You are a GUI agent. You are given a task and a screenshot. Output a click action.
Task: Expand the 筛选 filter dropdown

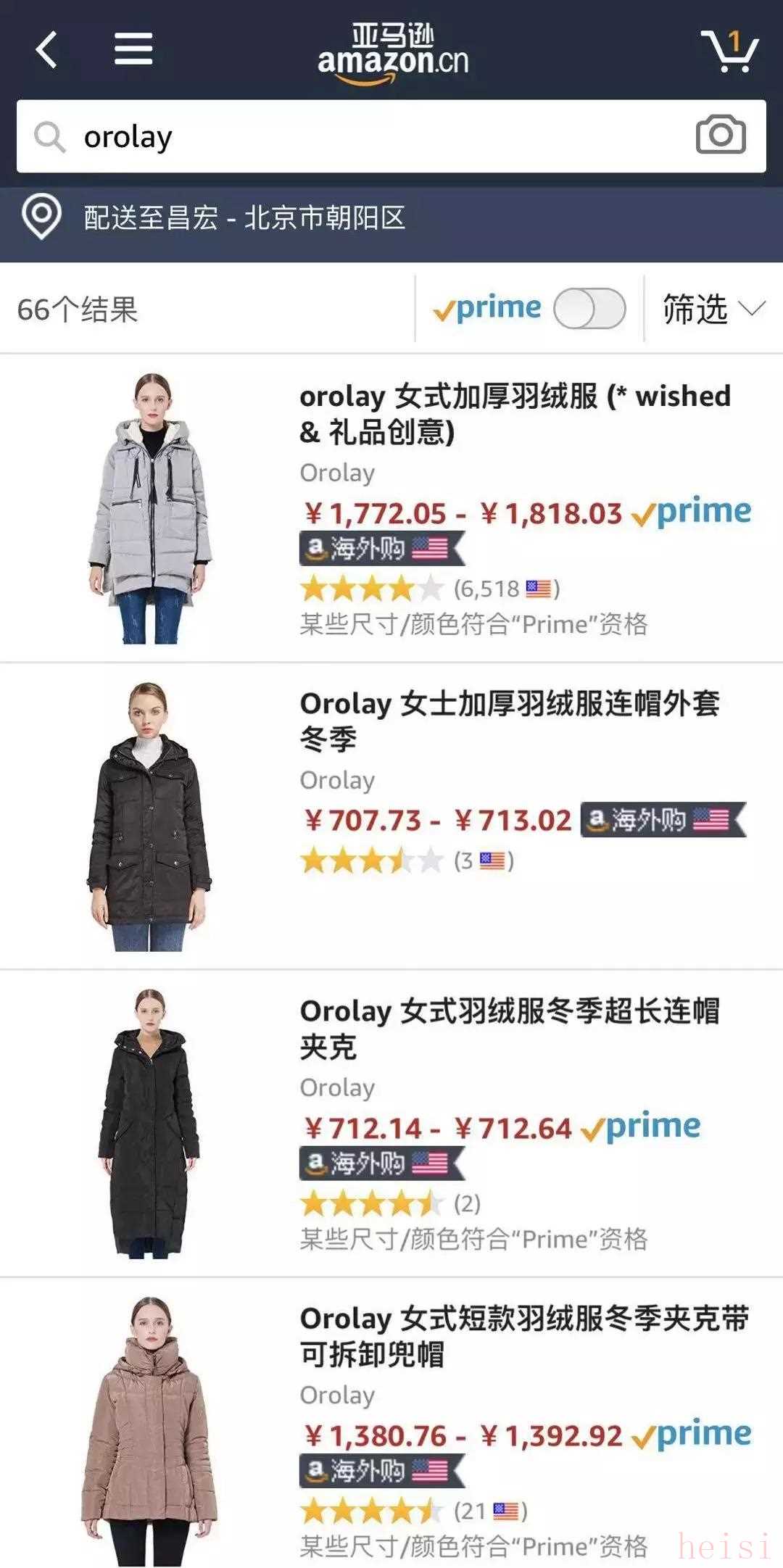pyautogui.click(x=713, y=310)
